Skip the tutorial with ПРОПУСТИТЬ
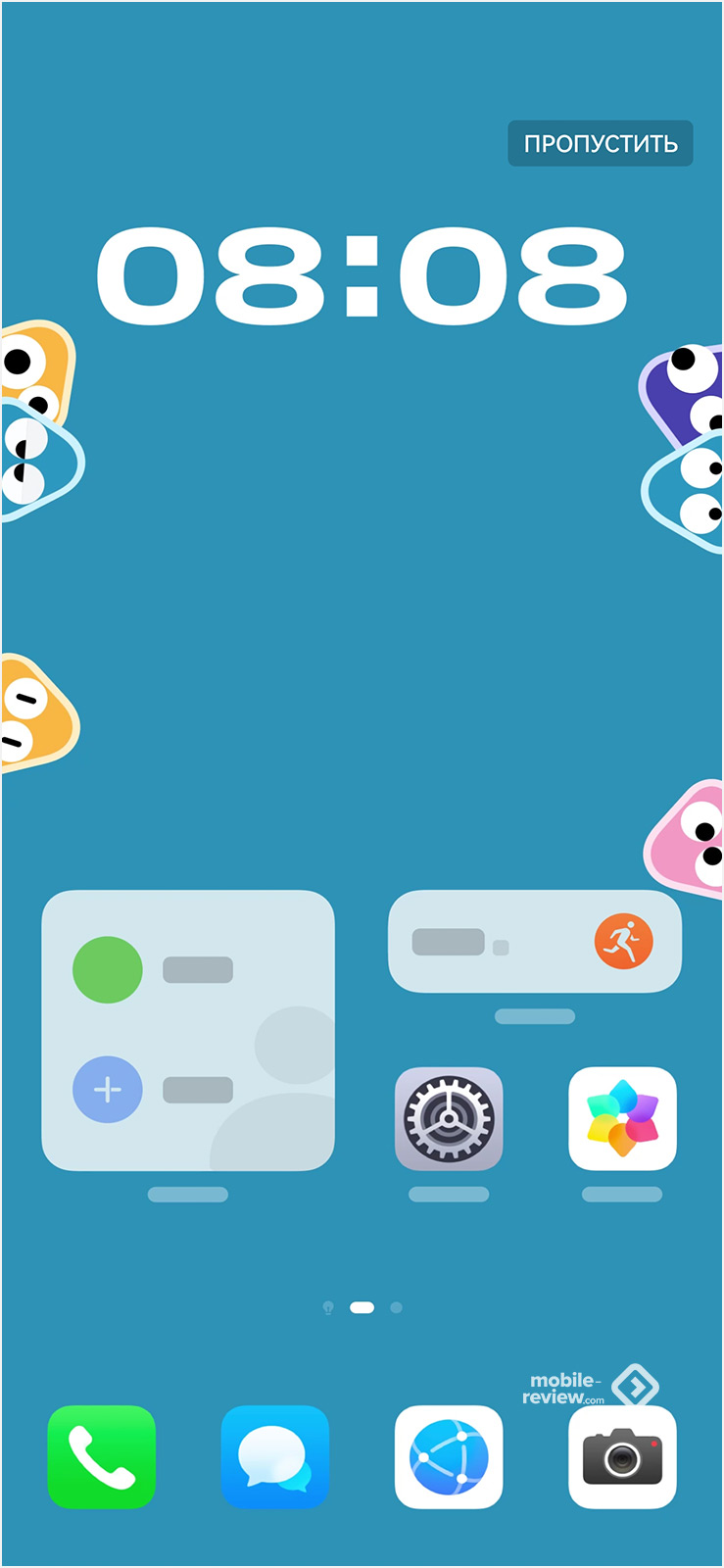The width and height of the screenshot is (724, 1568). 600,143
